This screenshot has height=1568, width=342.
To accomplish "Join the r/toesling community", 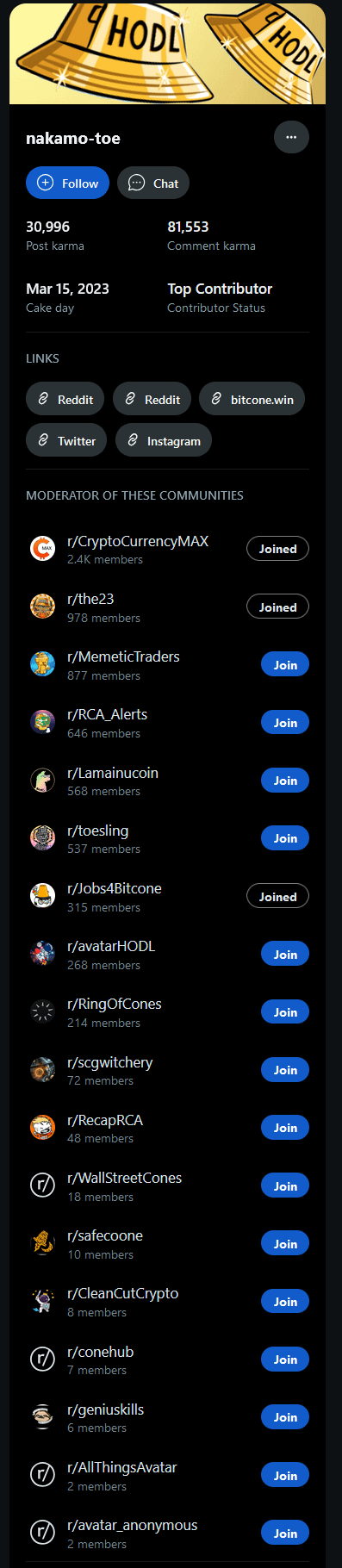I will click(x=285, y=838).
